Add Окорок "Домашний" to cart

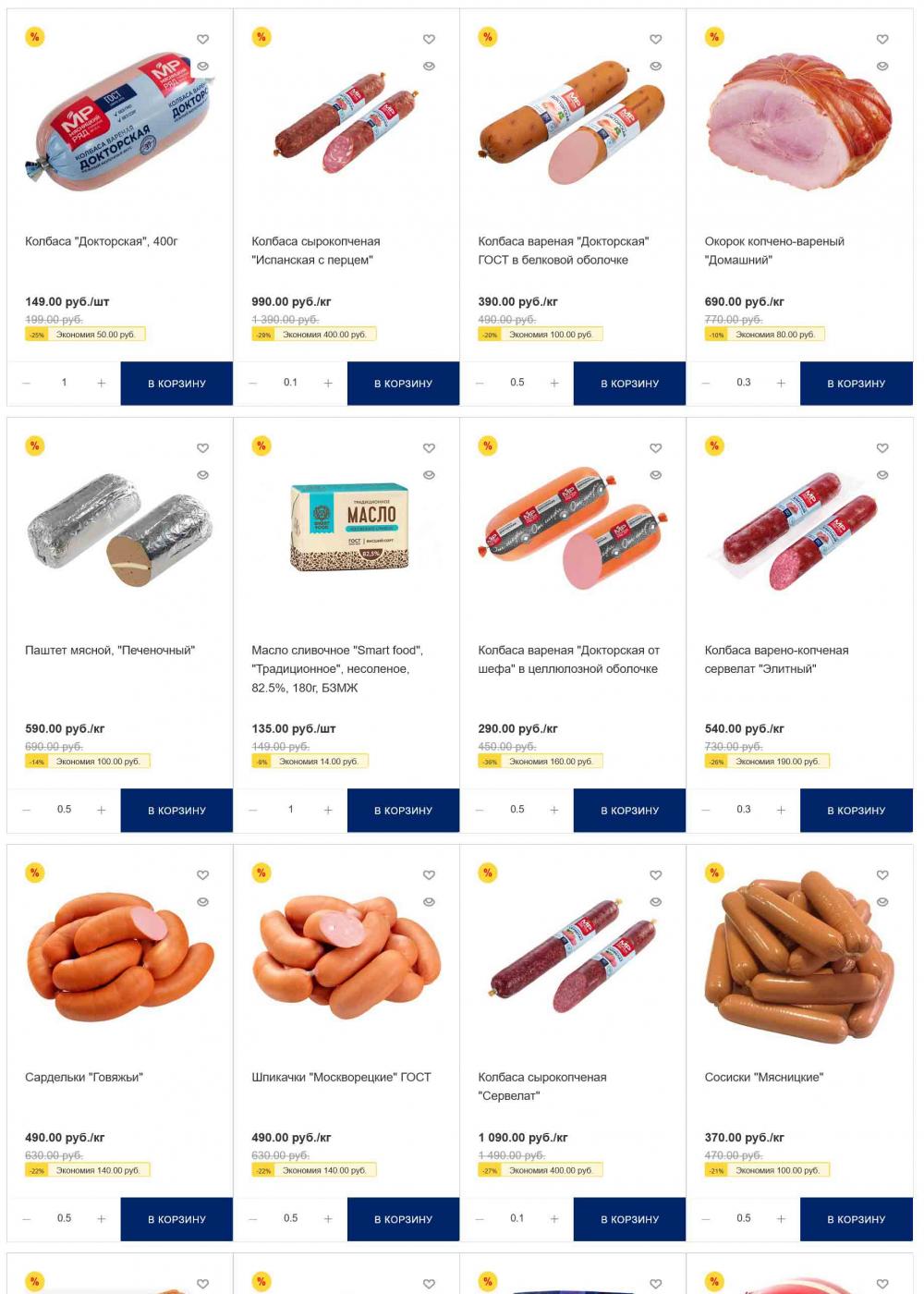[856, 384]
